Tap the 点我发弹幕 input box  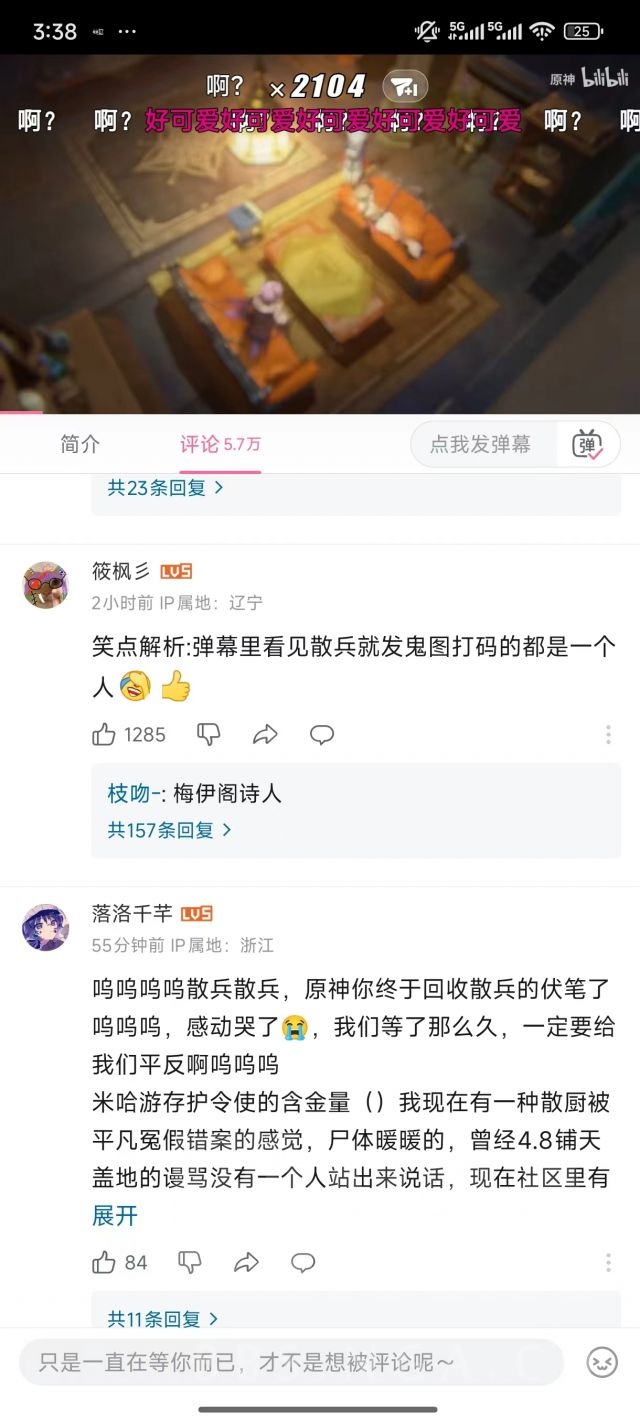point(482,444)
